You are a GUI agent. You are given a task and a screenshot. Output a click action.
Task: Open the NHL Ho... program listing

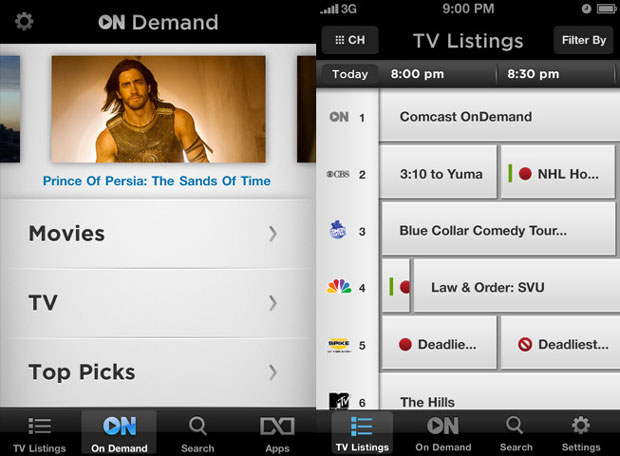[x=559, y=174]
